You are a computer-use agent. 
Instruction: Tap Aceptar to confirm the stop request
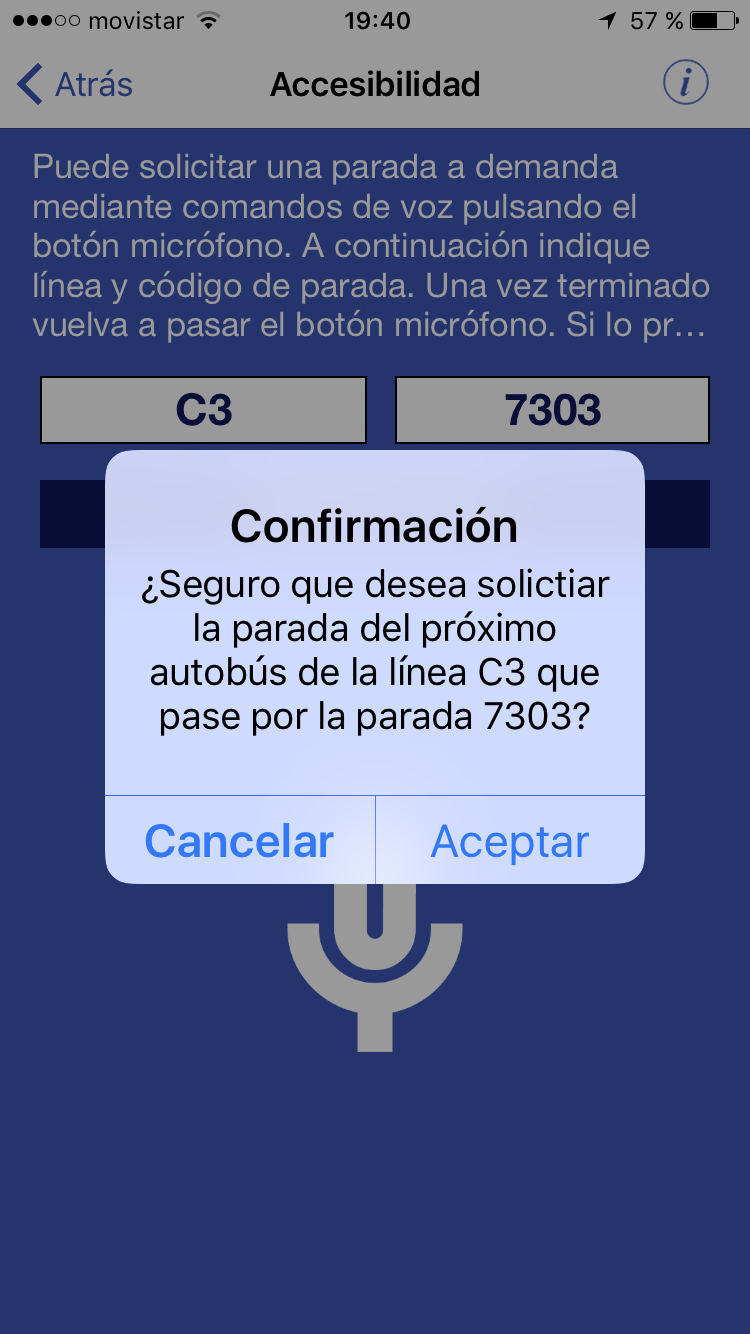coord(510,841)
